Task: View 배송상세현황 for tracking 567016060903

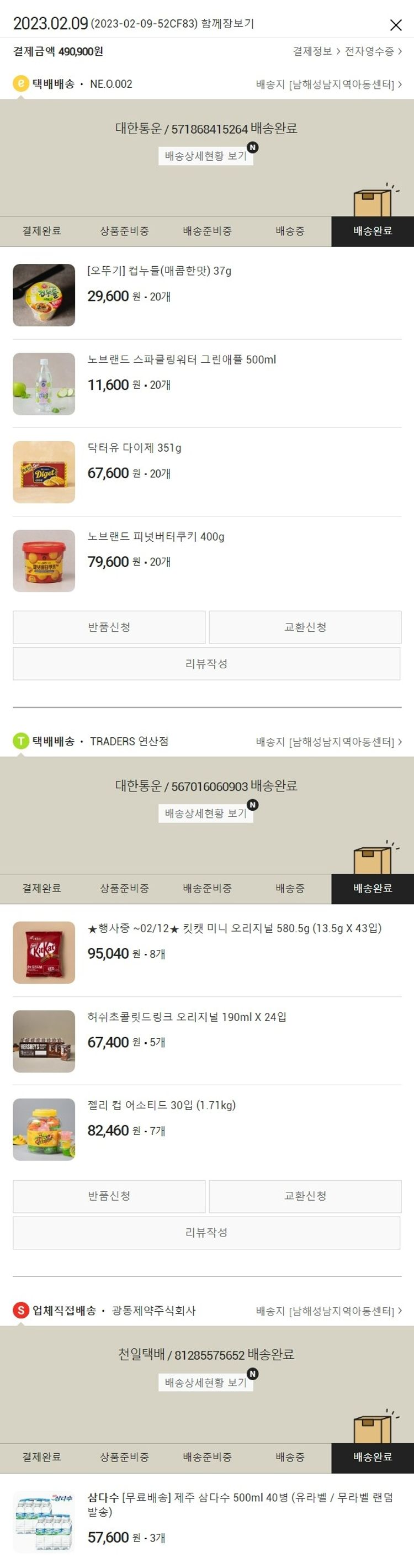Action: [206, 813]
